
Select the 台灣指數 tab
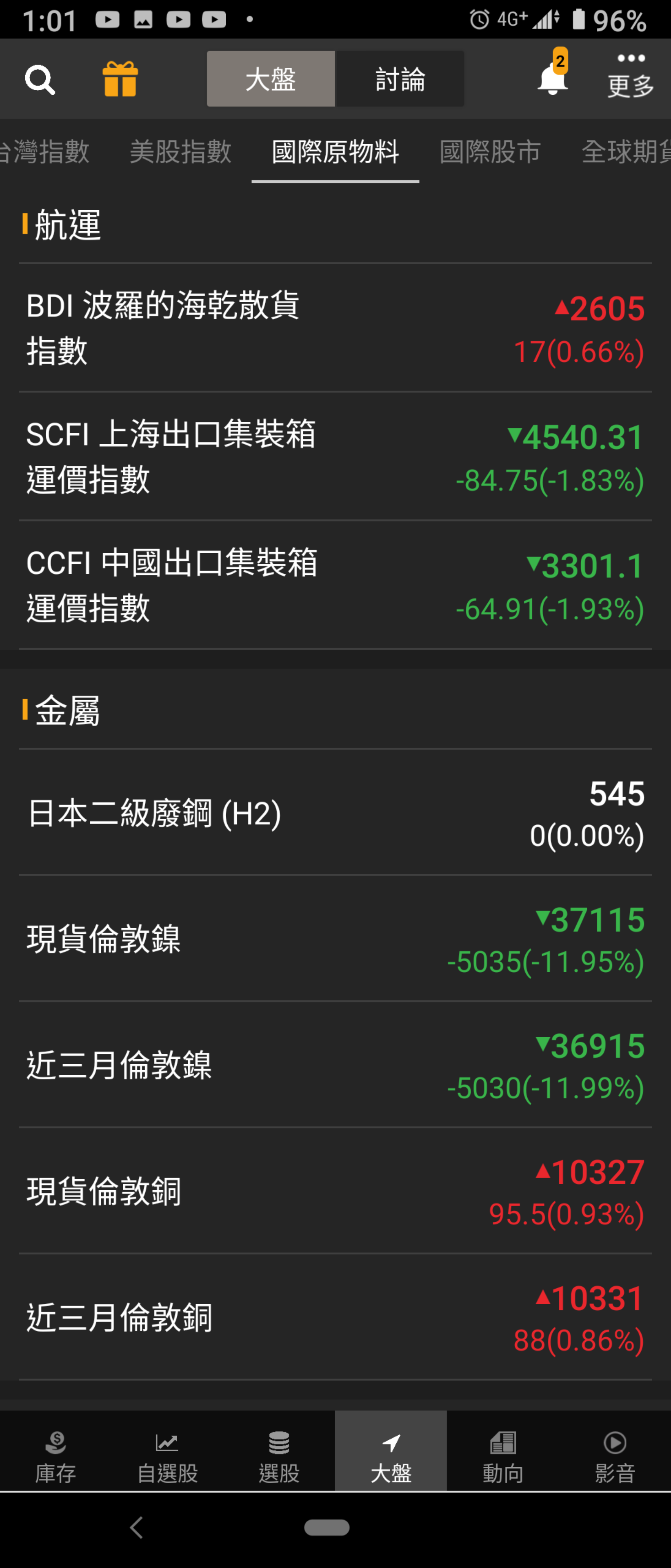tap(46, 151)
